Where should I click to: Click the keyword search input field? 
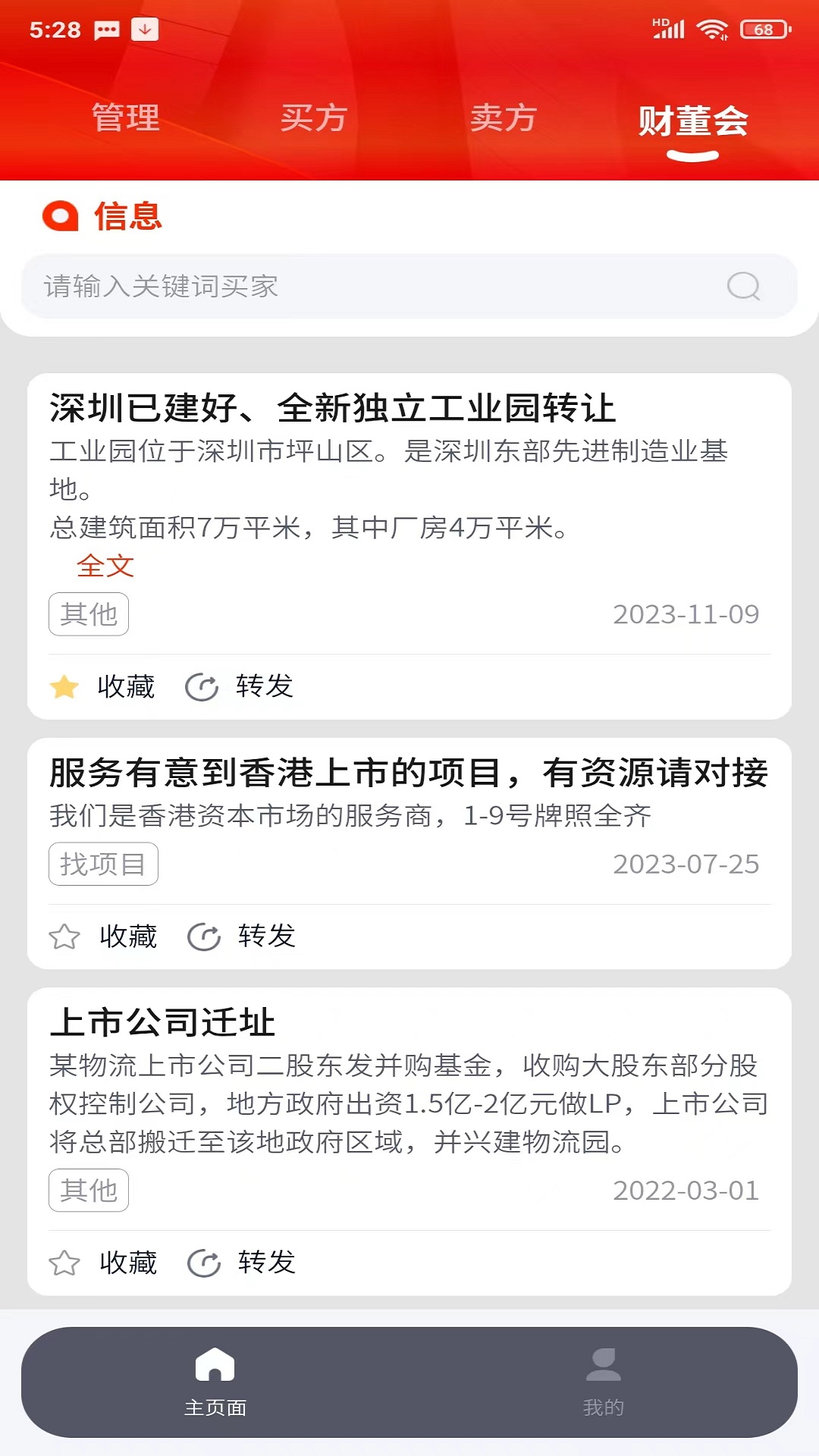coord(303,287)
